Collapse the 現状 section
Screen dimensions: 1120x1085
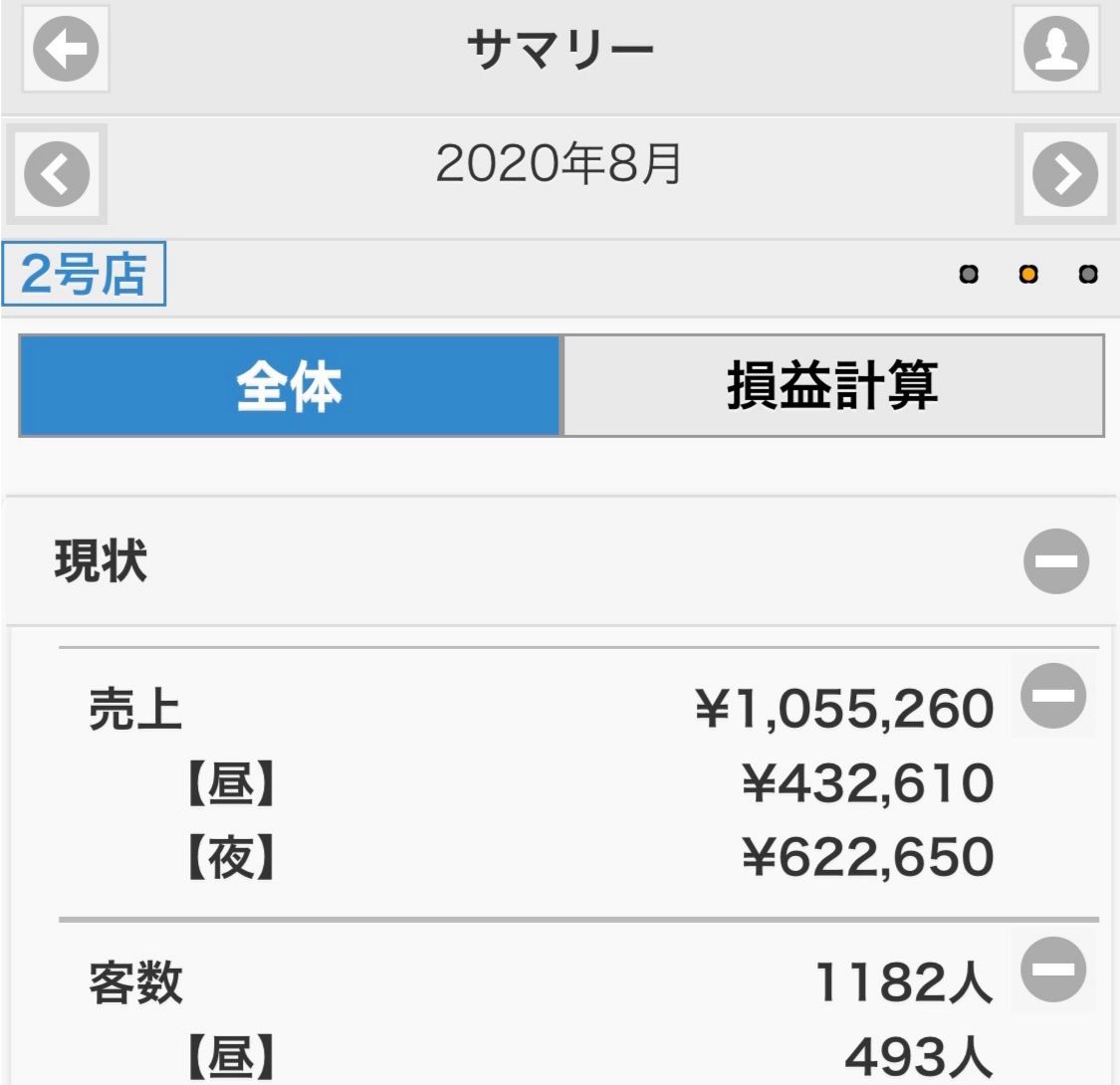[x=1055, y=561]
